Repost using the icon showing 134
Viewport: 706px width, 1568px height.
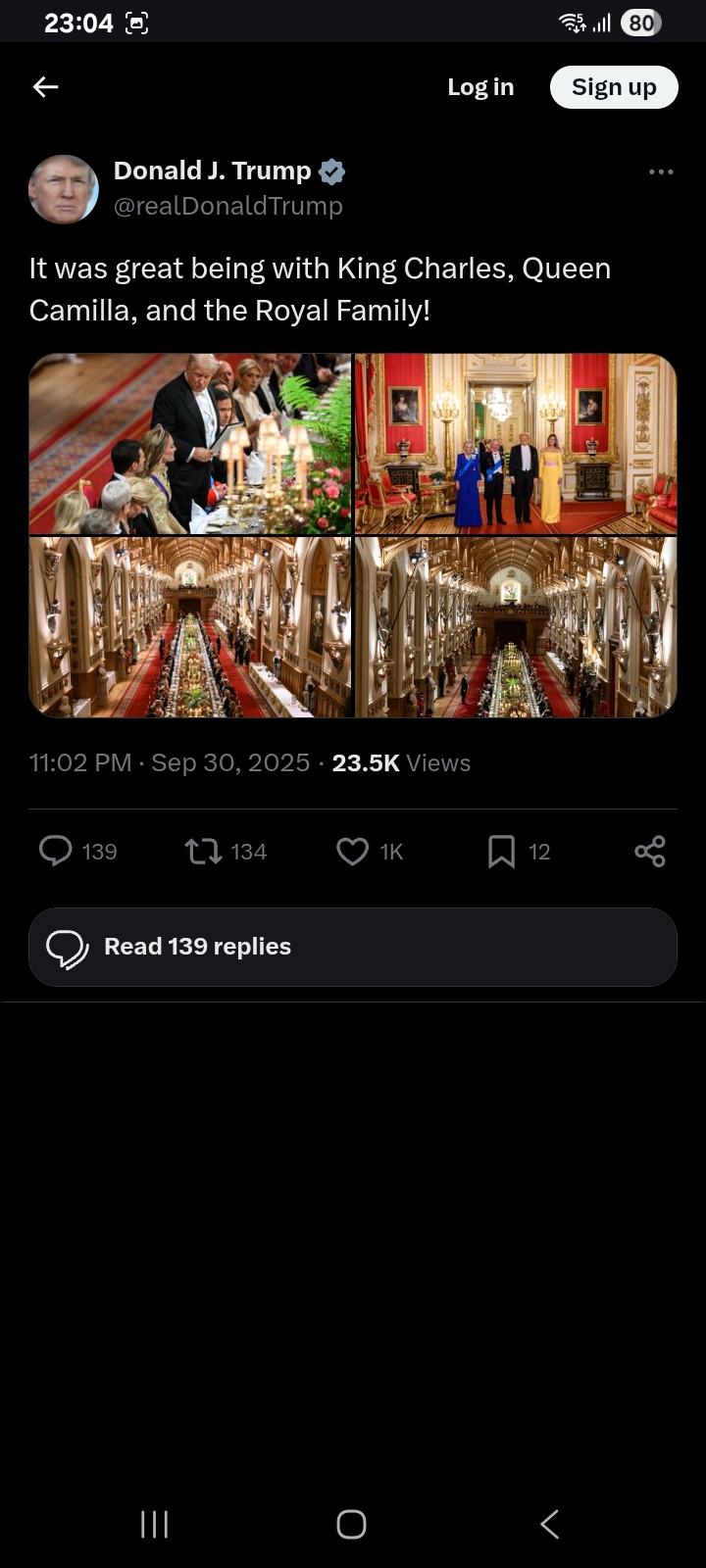click(204, 851)
